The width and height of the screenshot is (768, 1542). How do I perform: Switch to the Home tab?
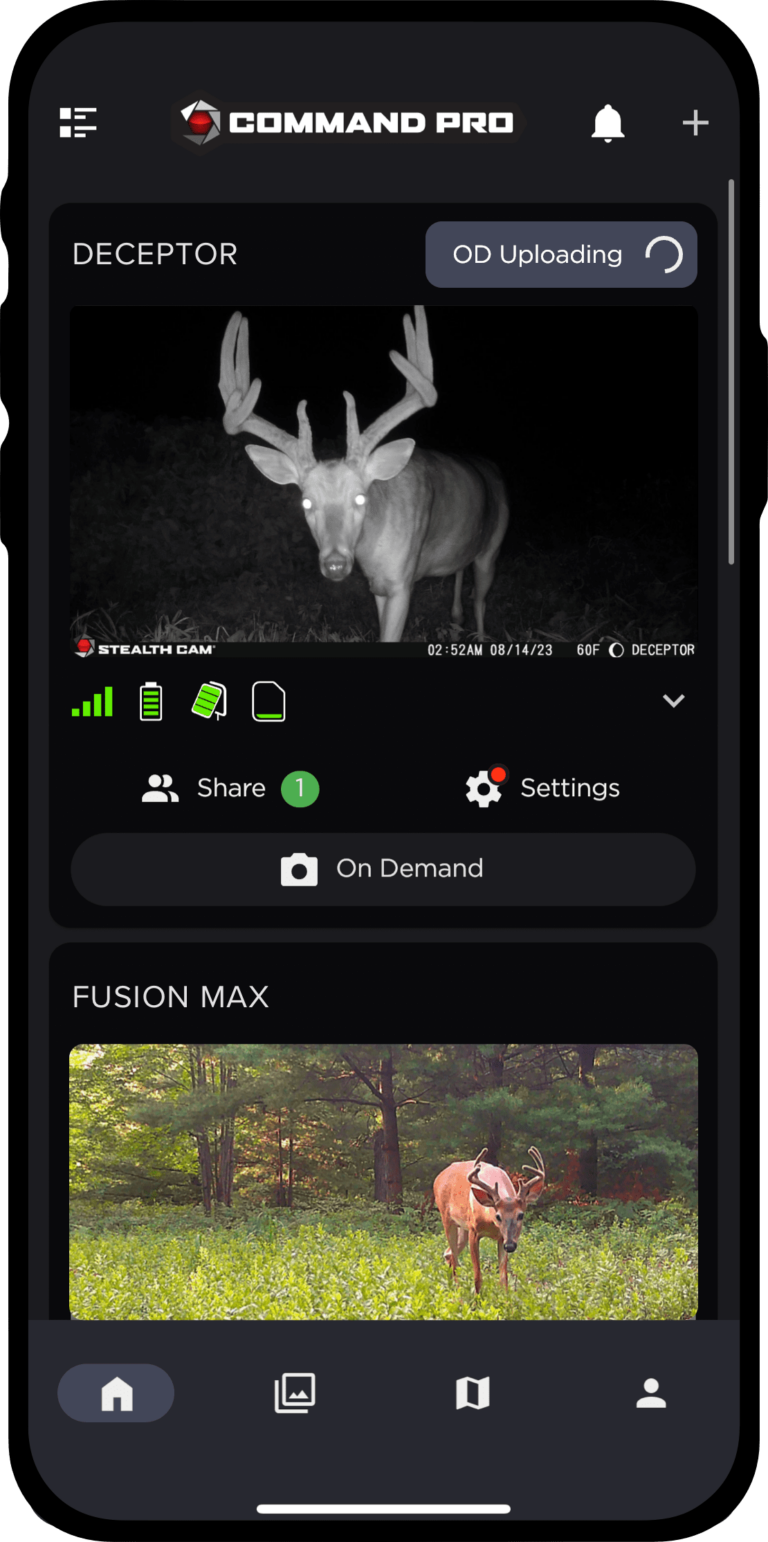click(x=116, y=1393)
